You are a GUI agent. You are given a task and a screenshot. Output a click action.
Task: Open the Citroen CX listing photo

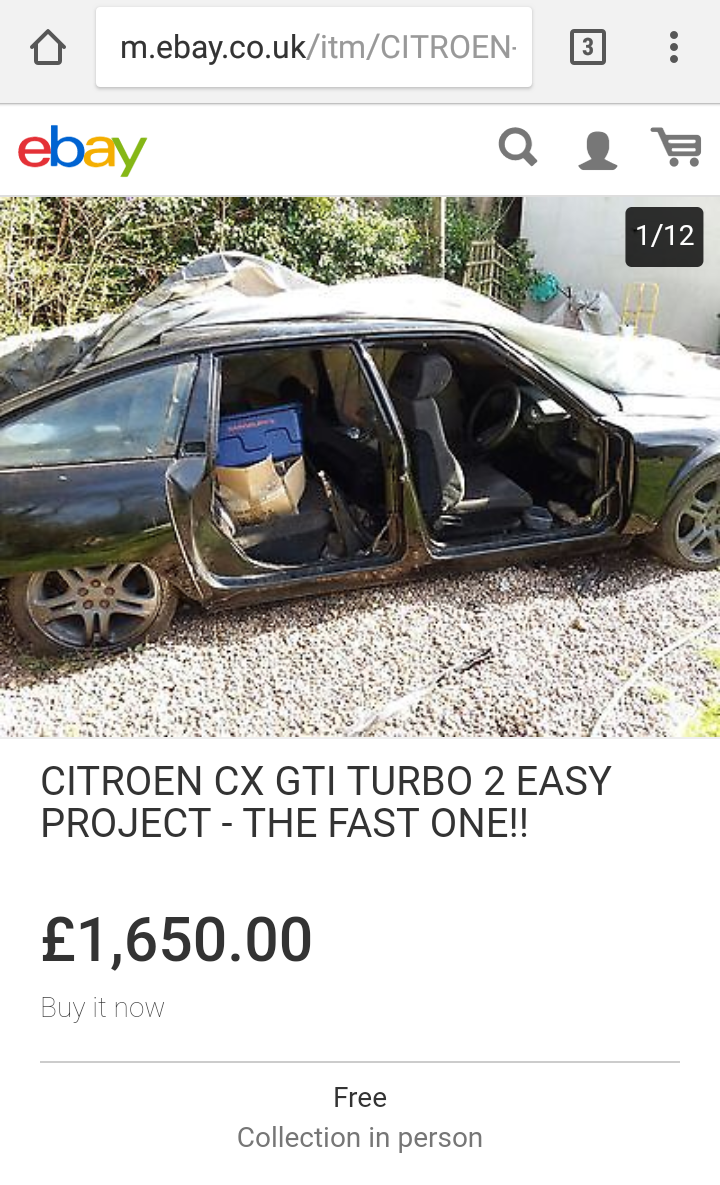coord(360,466)
